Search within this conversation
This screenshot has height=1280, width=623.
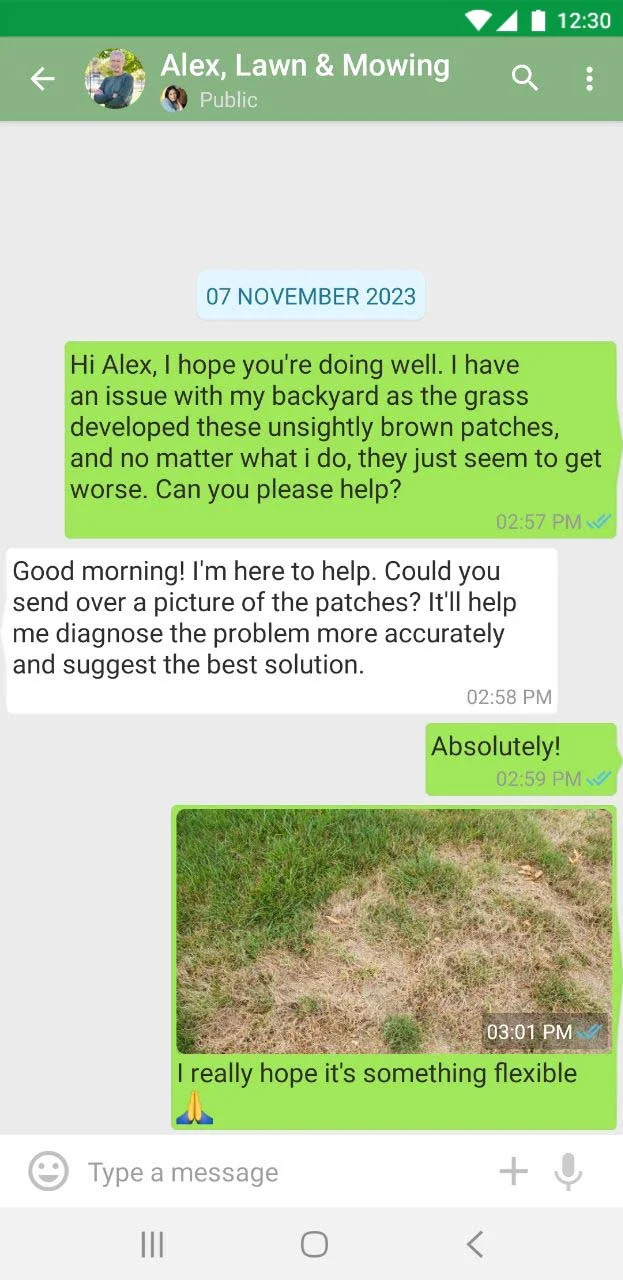click(525, 79)
